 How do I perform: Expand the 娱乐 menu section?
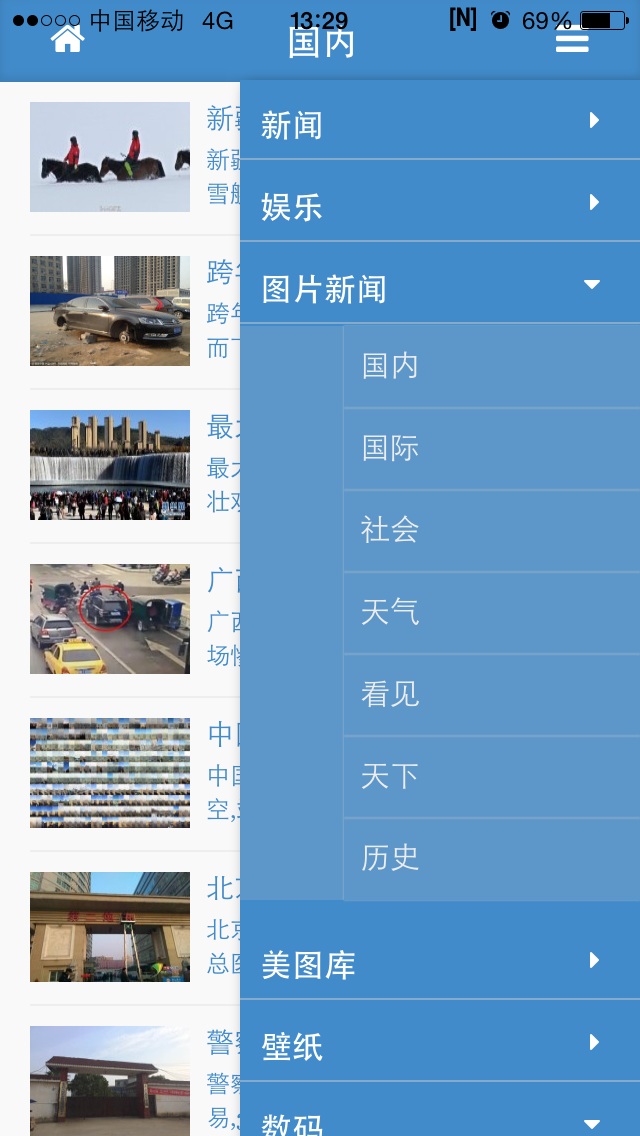440,201
